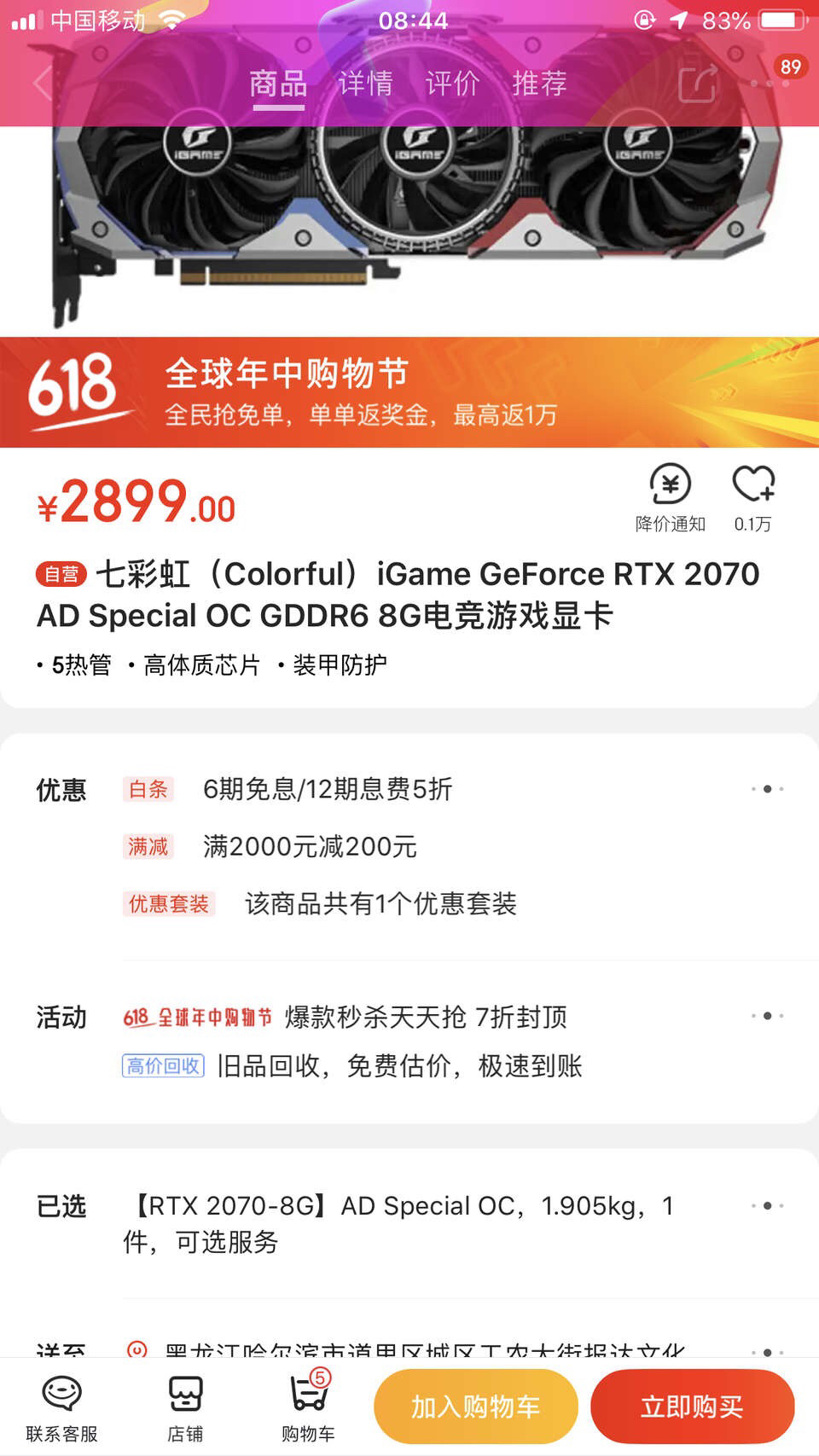The width and height of the screenshot is (819, 1456).
Task: Open 降价通知 price-drop notification
Action: point(671,499)
